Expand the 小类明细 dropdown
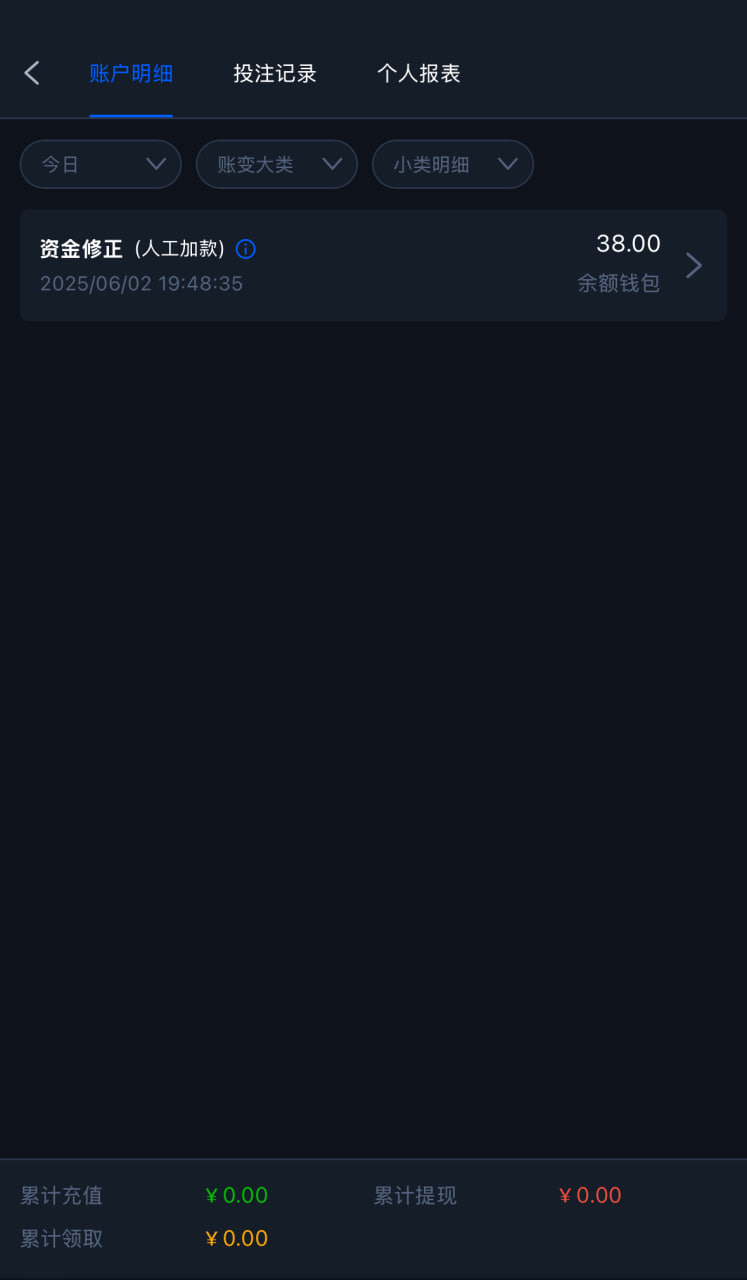Screen dimensions: 747x1280 [453, 164]
